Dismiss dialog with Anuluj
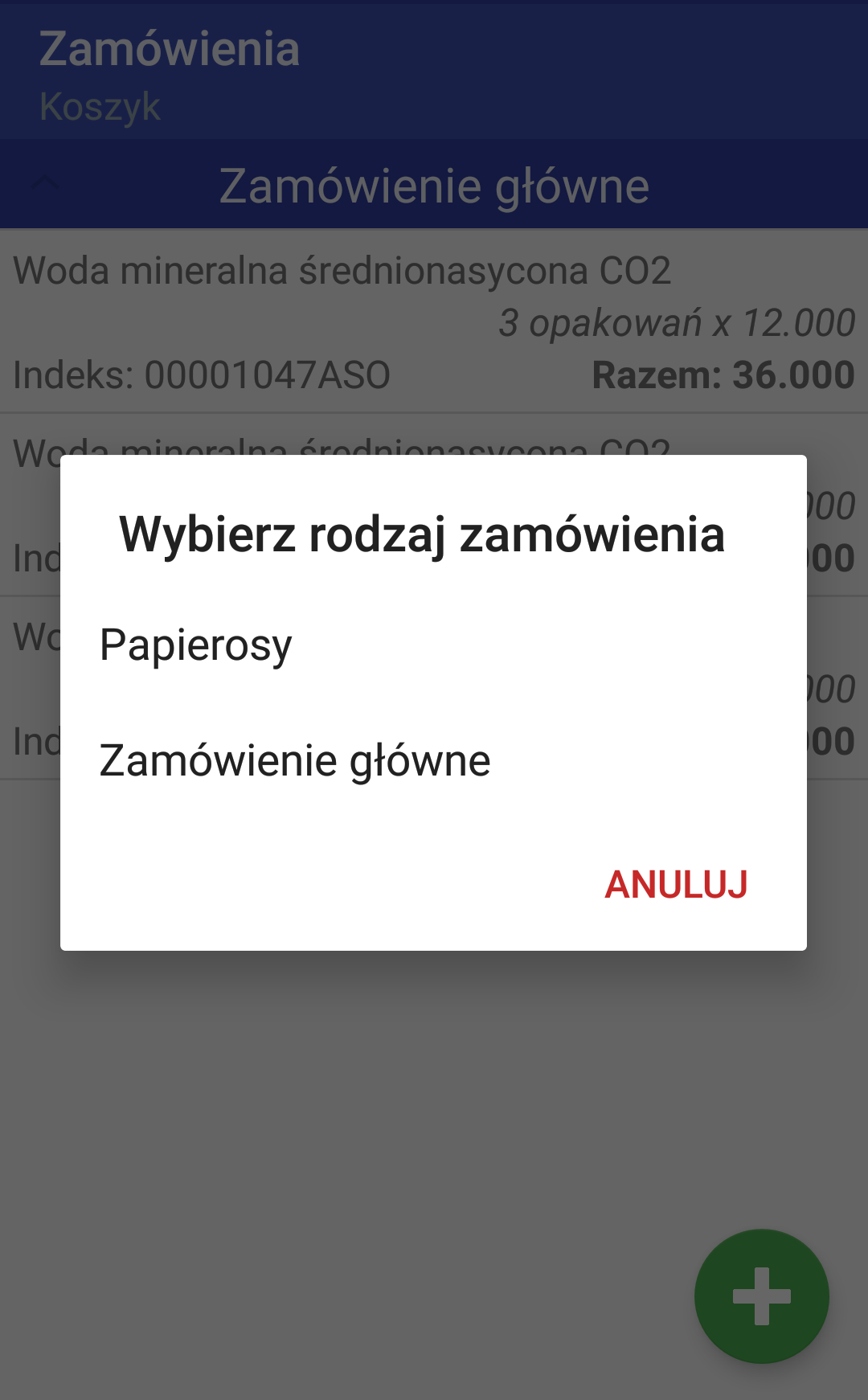The image size is (868, 1400). [x=676, y=885]
